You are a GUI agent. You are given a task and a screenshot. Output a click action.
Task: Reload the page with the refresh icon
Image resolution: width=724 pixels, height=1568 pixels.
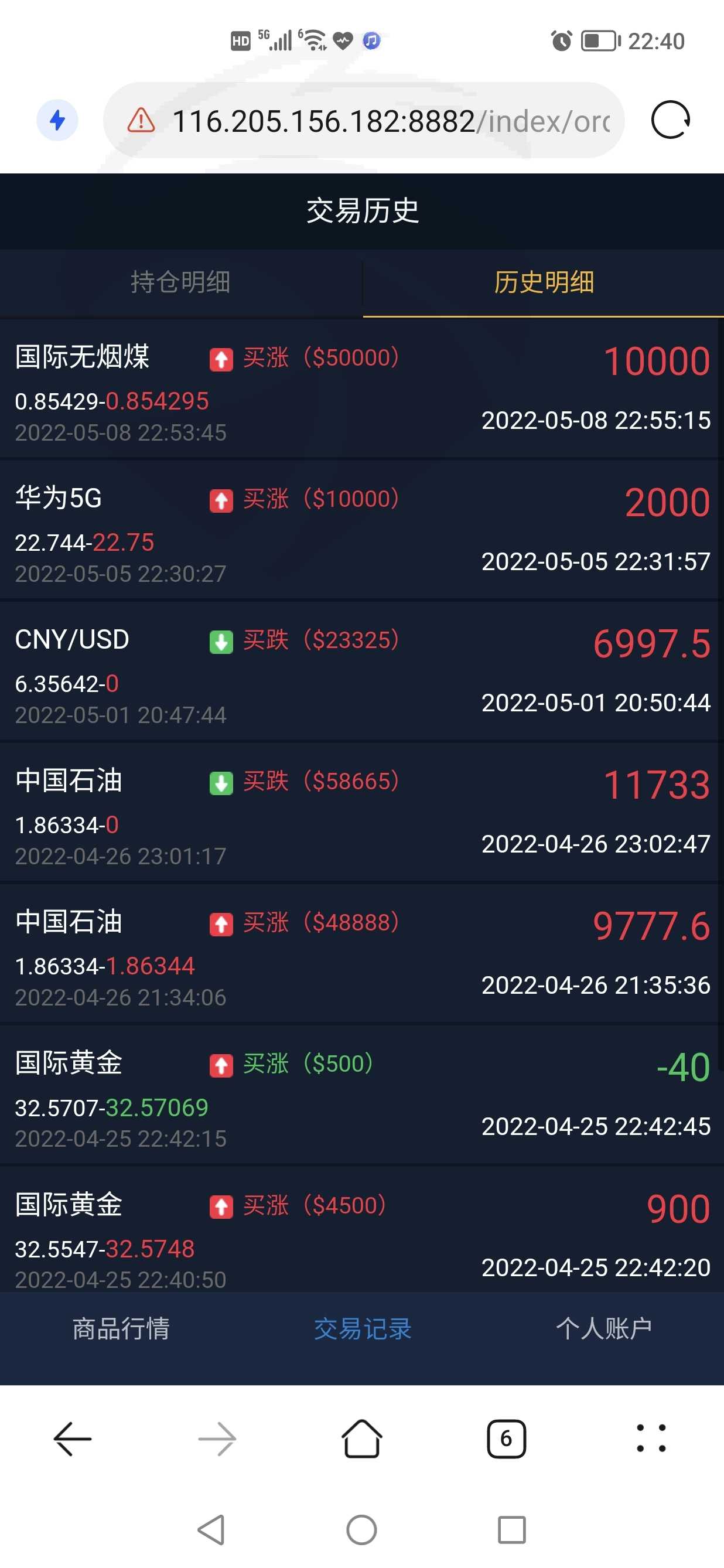point(670,120)
